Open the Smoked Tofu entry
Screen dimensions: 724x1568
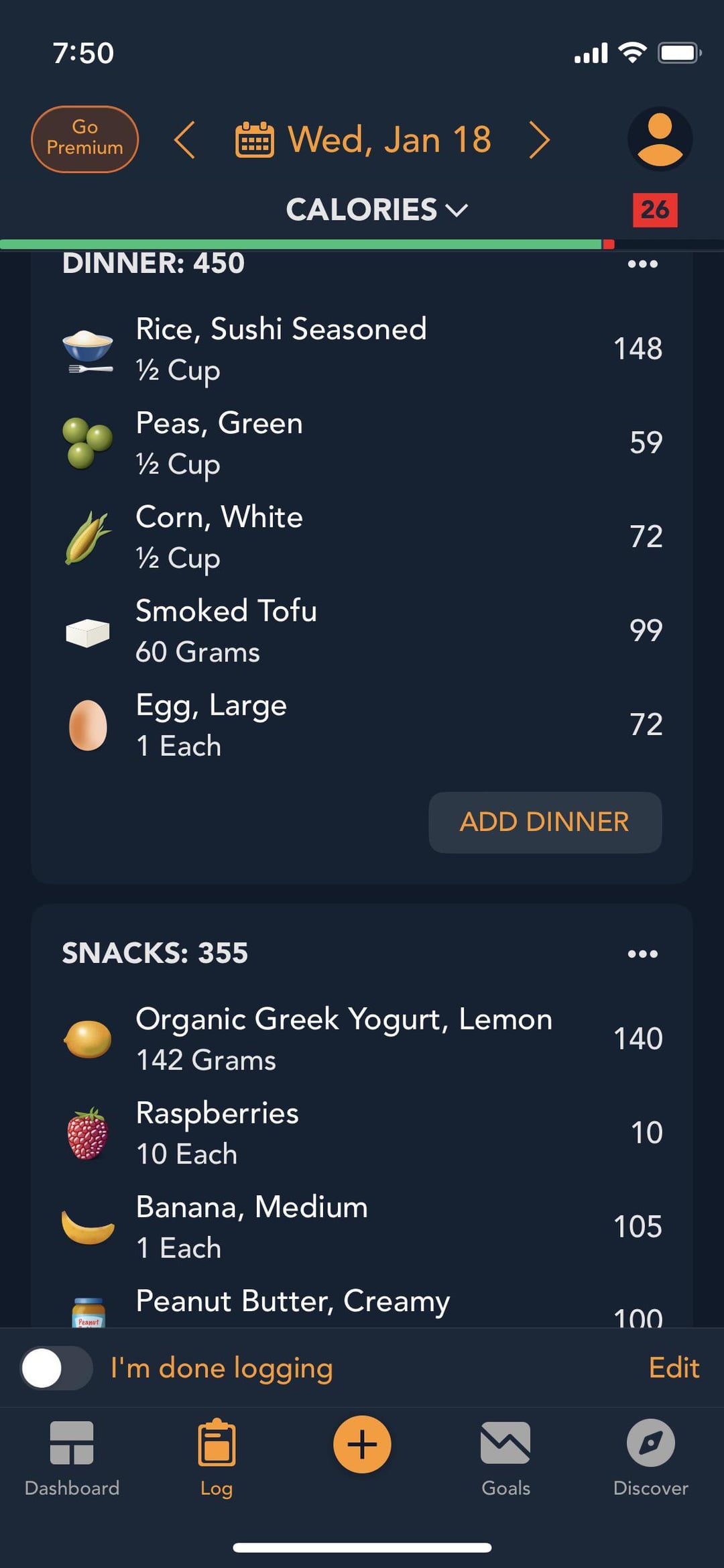coord(362,630)
